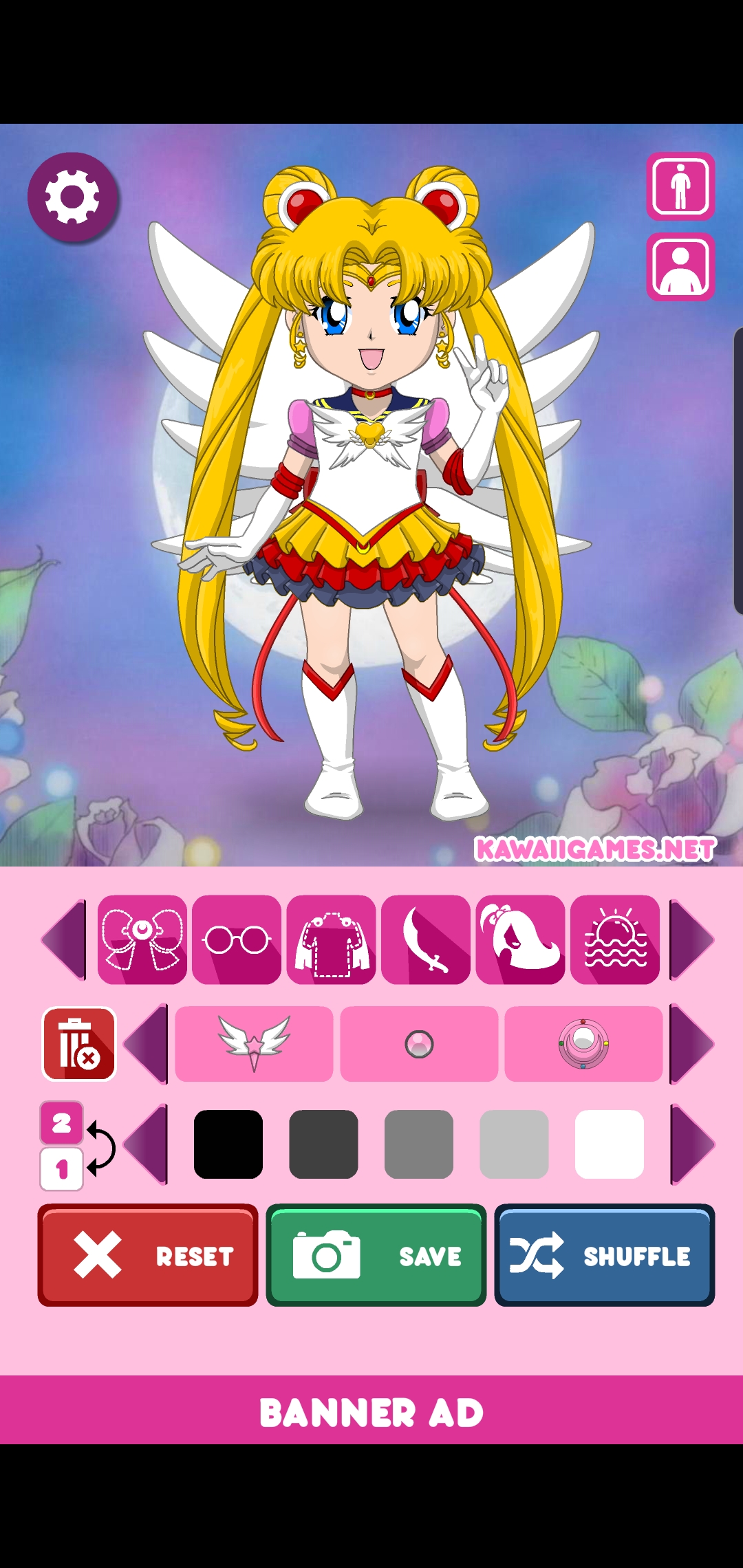The image size is (743, 1568).
Task: Choose the round pink gem brooch
Action: pos(419,1044)
